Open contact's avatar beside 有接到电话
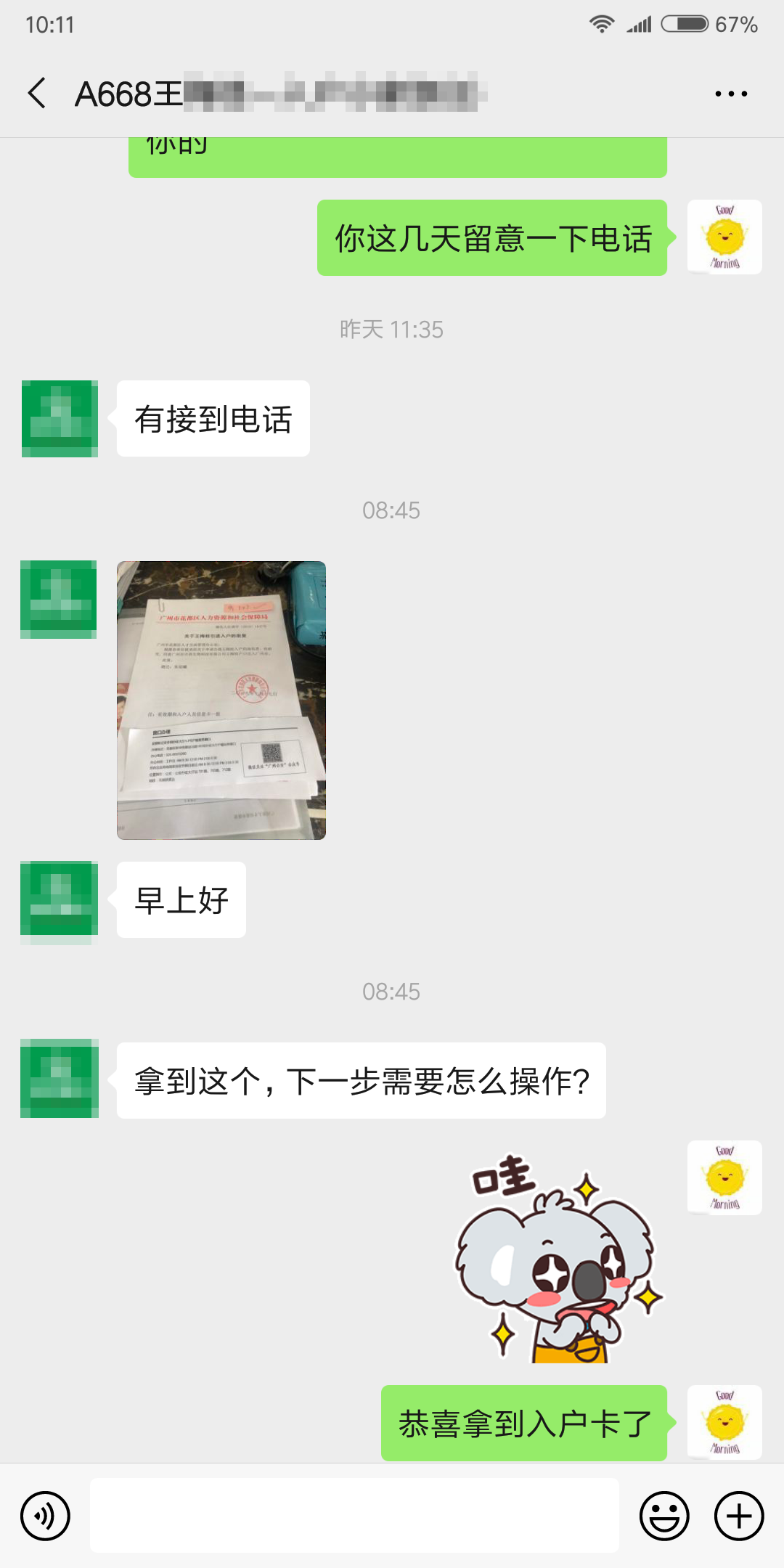The width and height of the screenshot is (784, 1568). tap(60, 419)
